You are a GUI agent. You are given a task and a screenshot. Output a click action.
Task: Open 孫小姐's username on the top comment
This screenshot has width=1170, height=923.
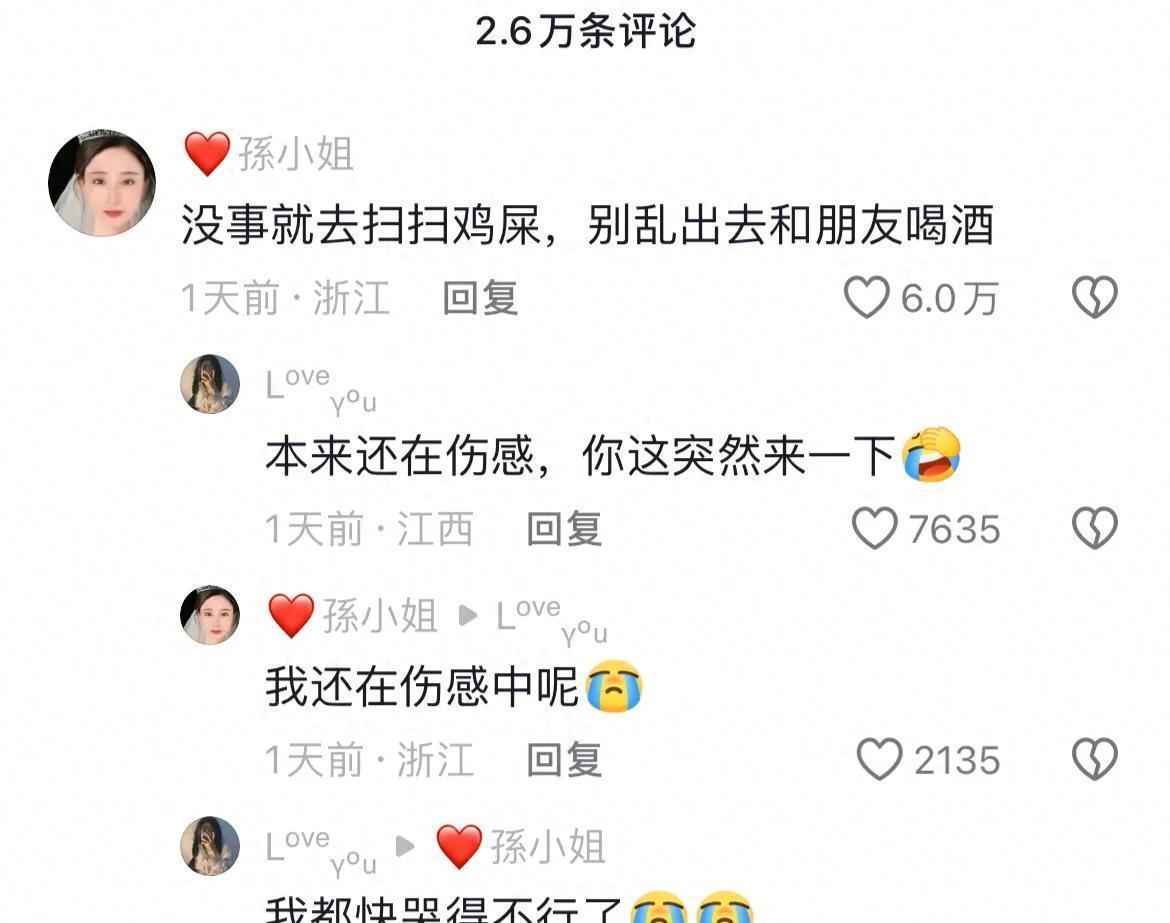pos(295,155)
